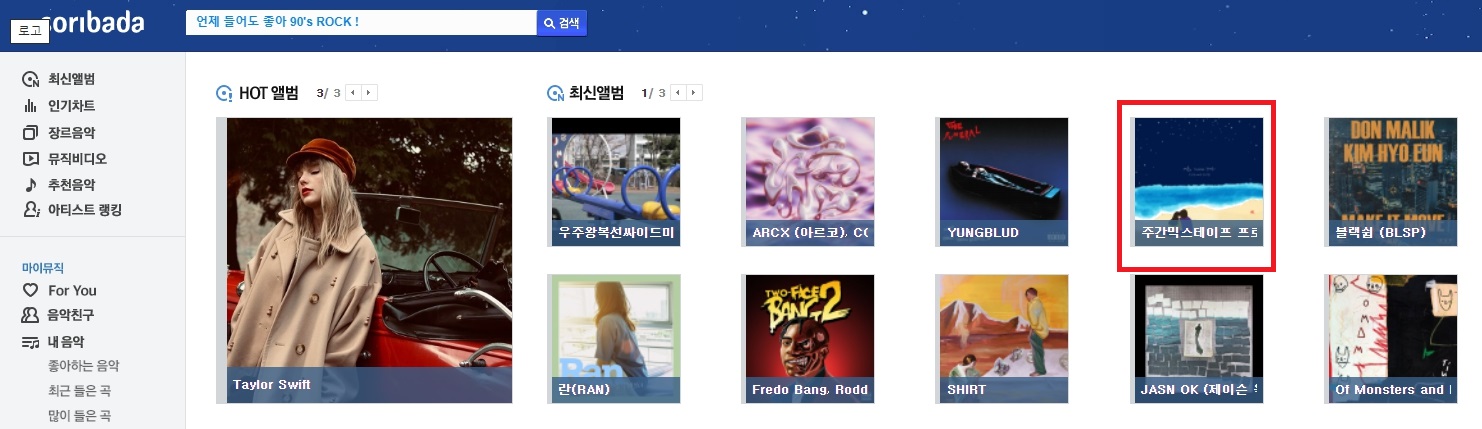Open the For You section

click(x=71, y=290)
